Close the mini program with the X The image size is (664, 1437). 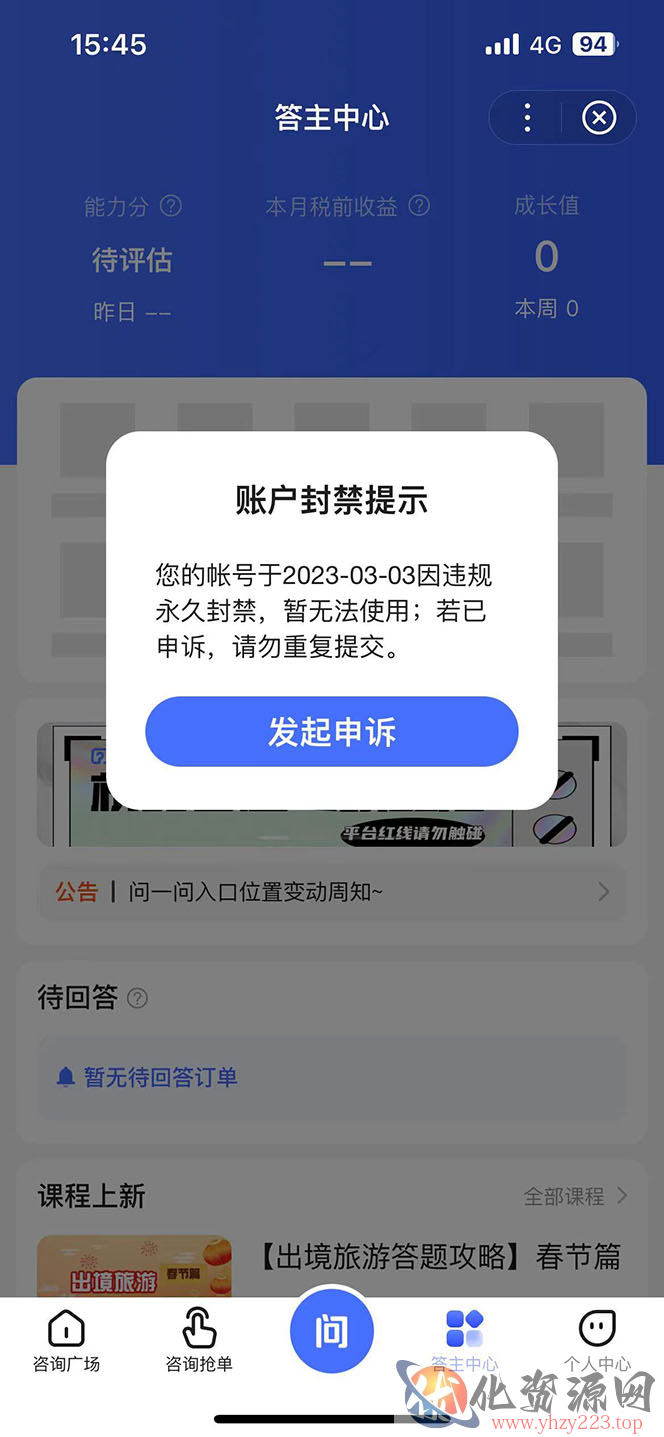click(599, 118)
